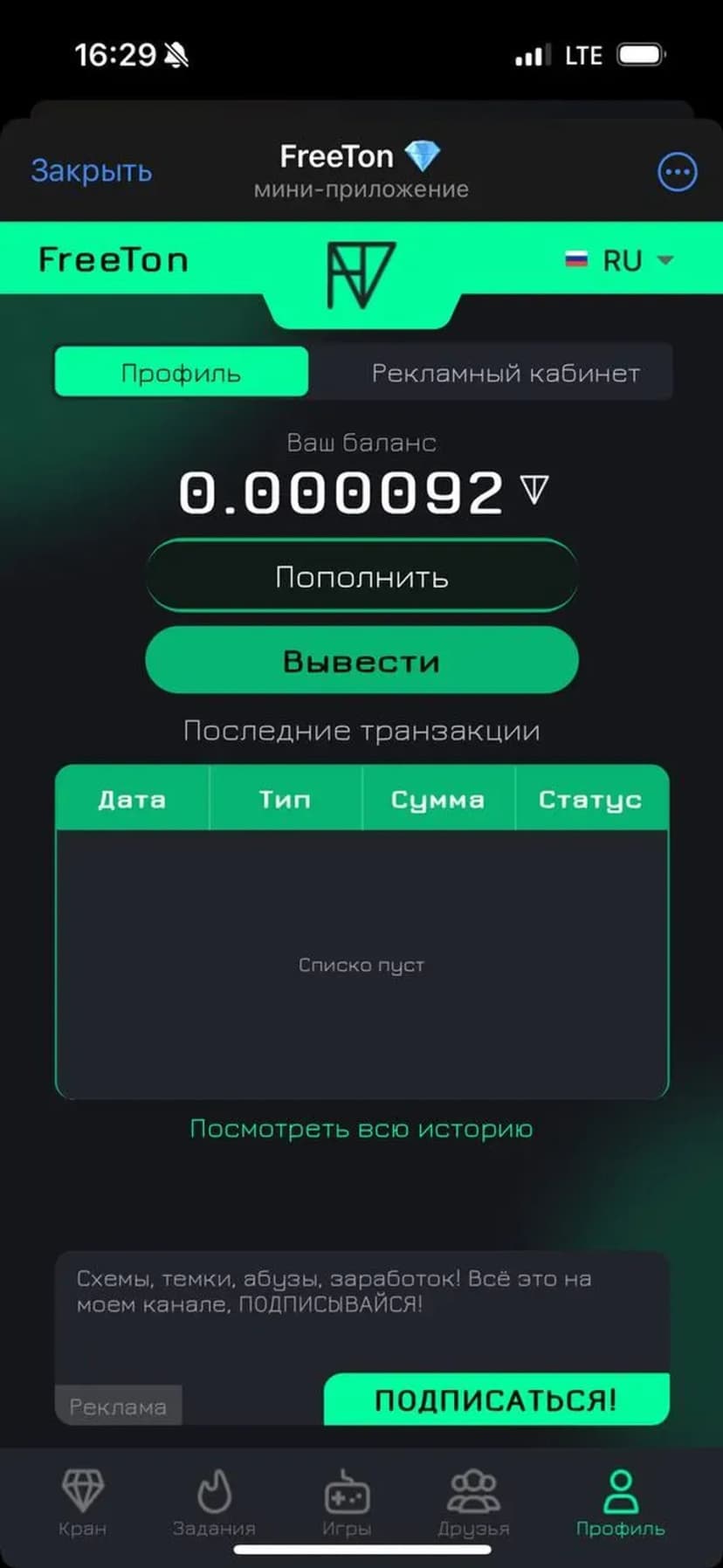
Task: Select the Профиль segment at the top
Action: coord(181,373)
